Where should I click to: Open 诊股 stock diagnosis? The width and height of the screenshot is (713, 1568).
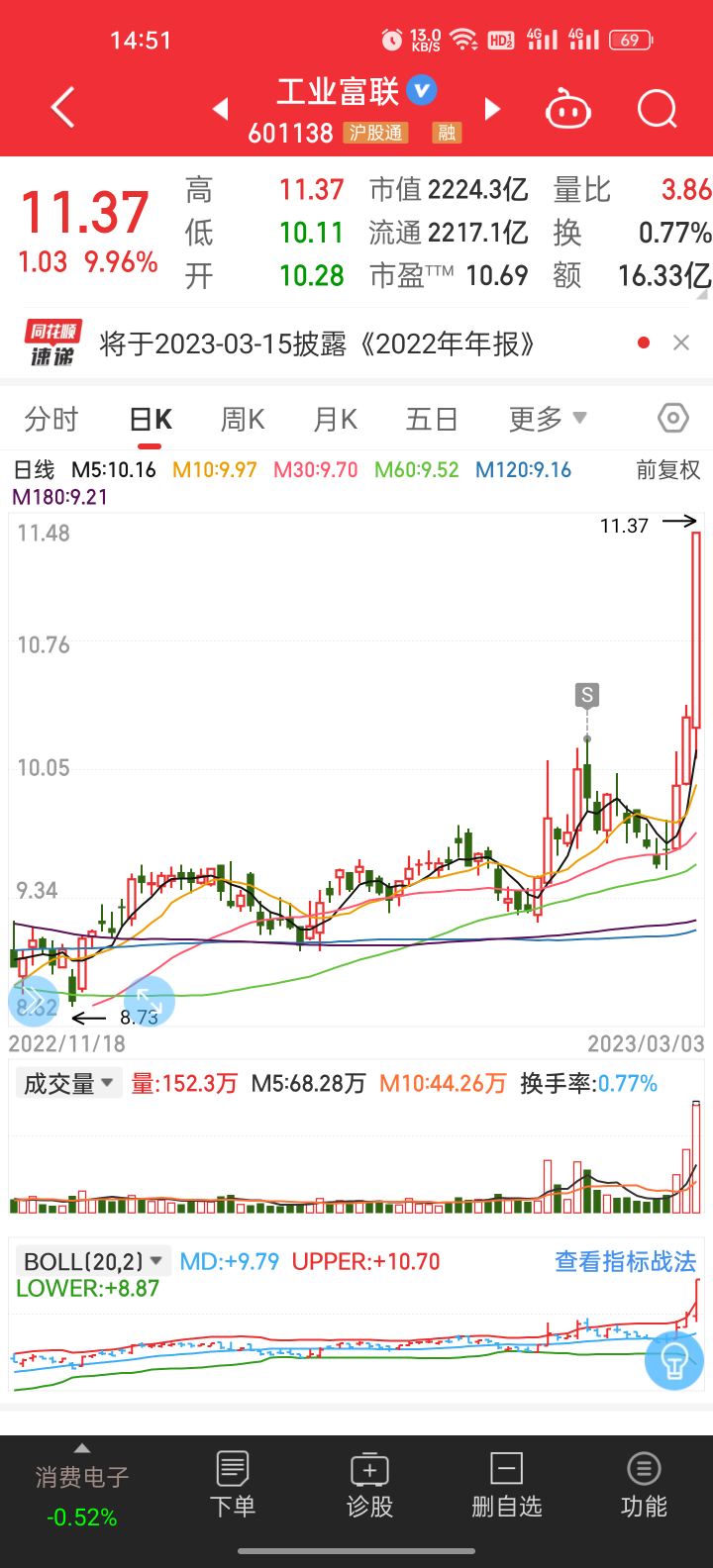(x=369, y=1485)
